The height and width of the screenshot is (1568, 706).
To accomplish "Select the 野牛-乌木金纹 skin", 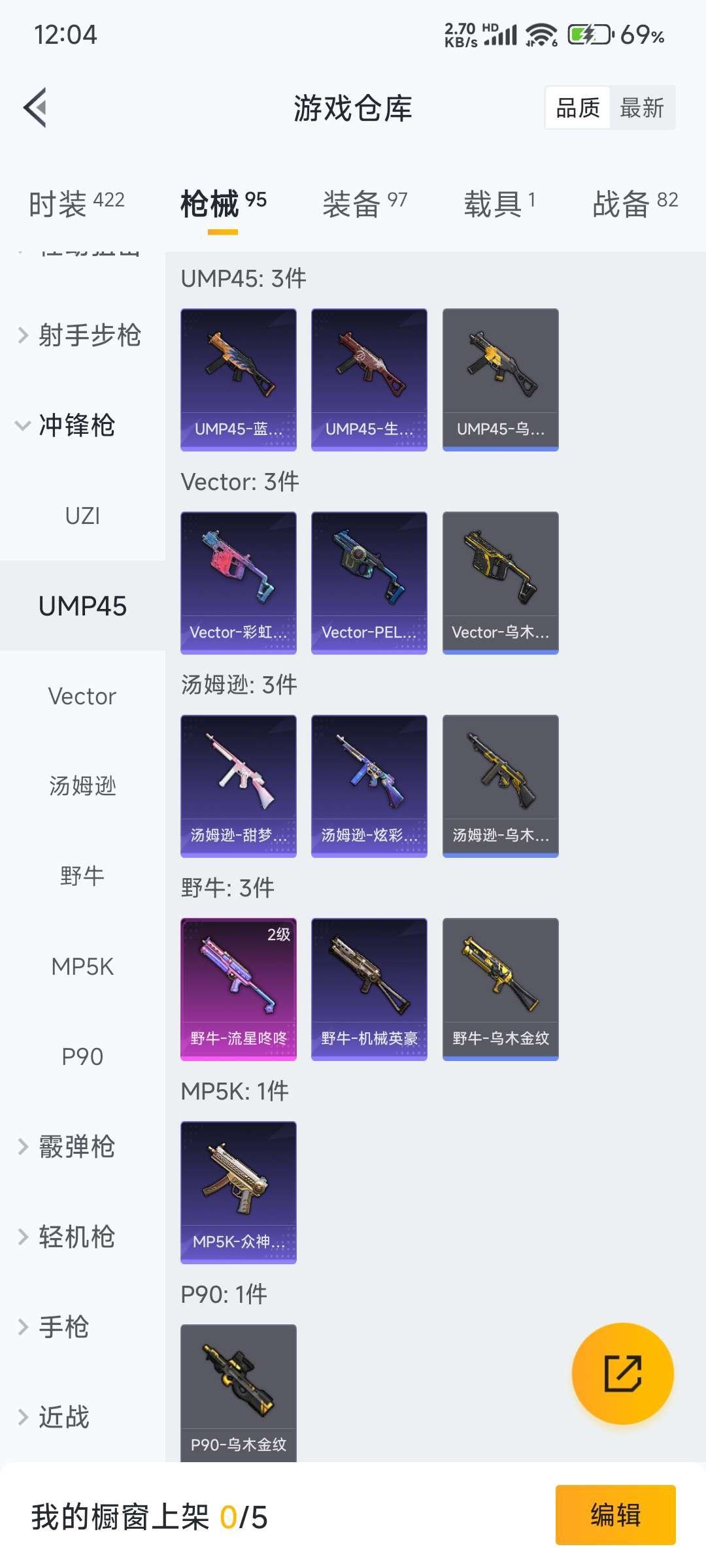I will coord(500,988).
